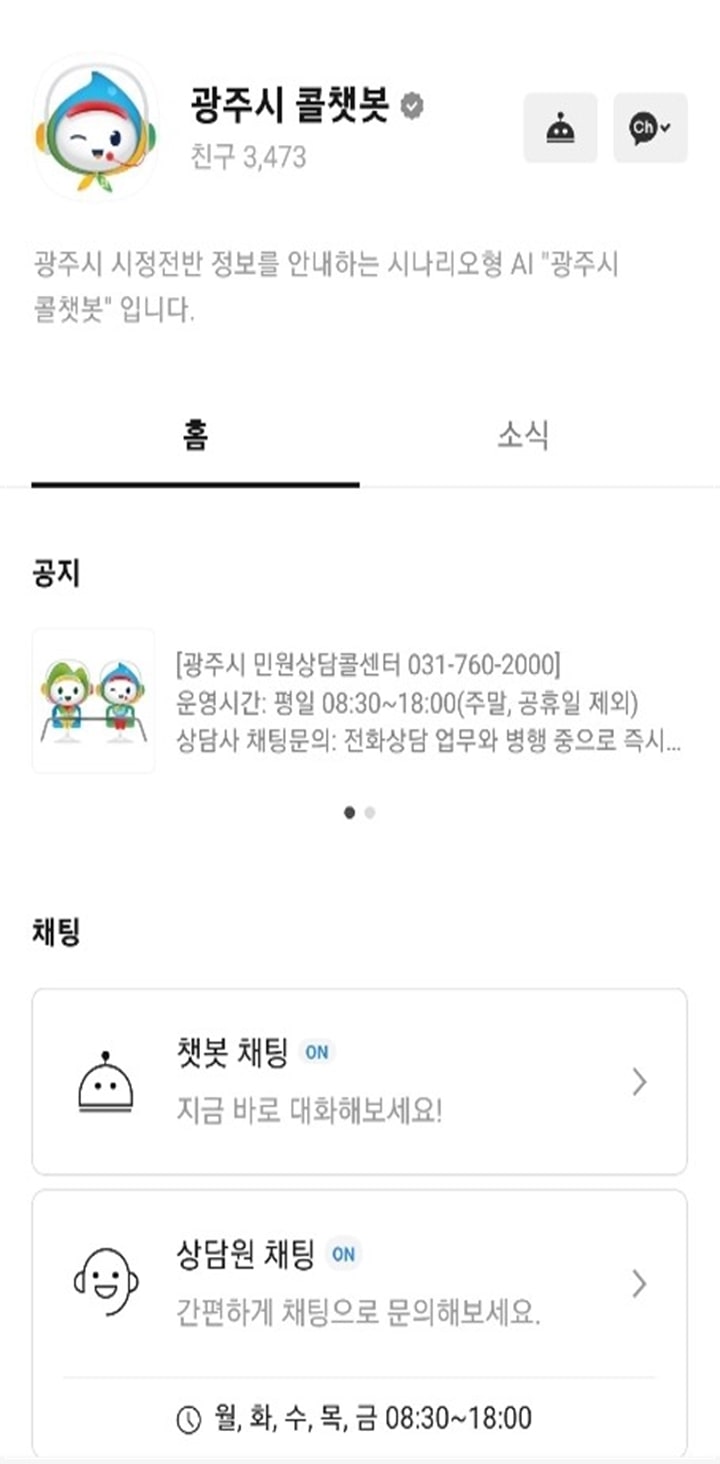The image size is (720, 1464).
Task: Tap the Ch channel add button
Action: [x=650, y=128]
